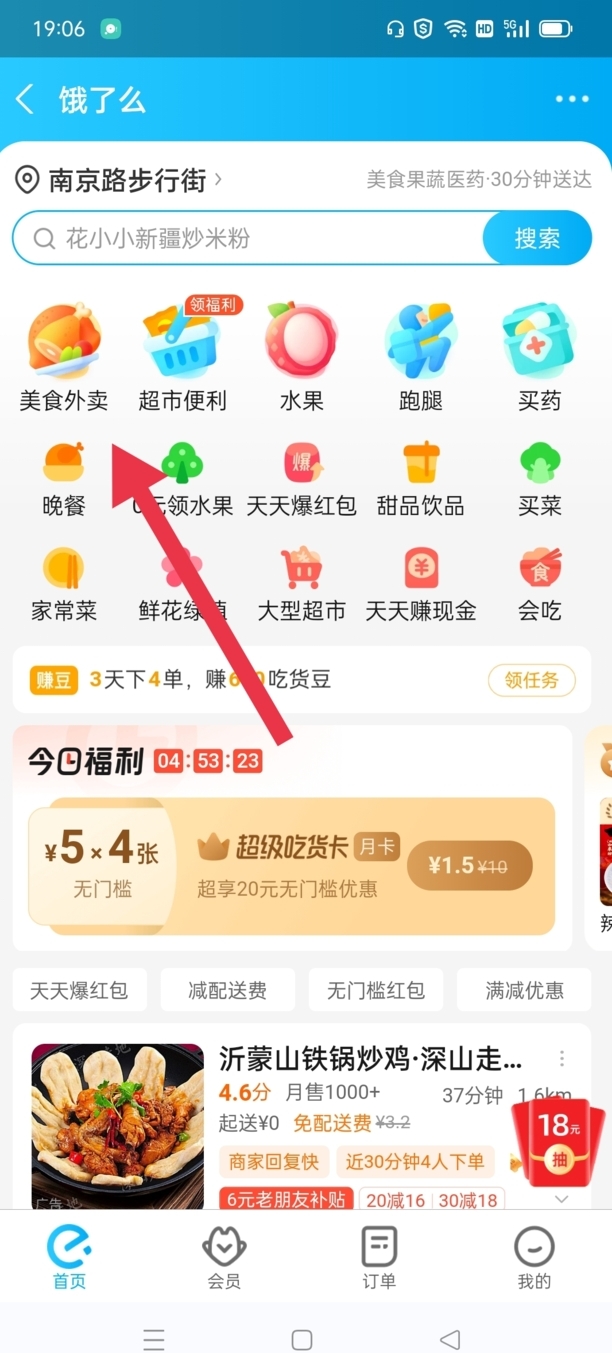Select the 减配送费 filter chip
This screenshot has height=1353, width=612.
[x=228, y=990]
